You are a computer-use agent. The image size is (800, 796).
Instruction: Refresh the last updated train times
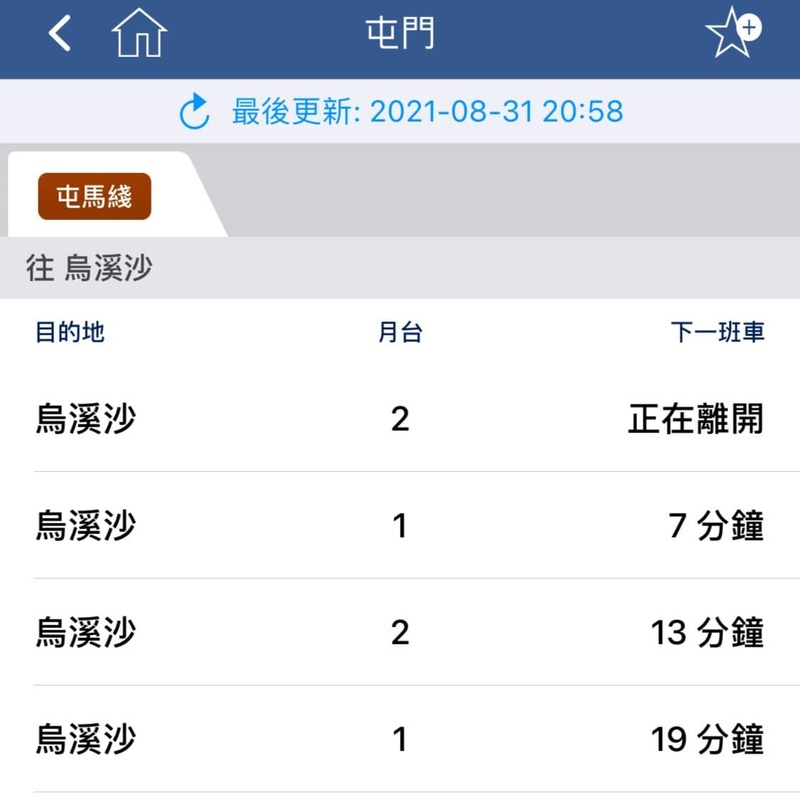pyautogui.click(x=195, y=111)
